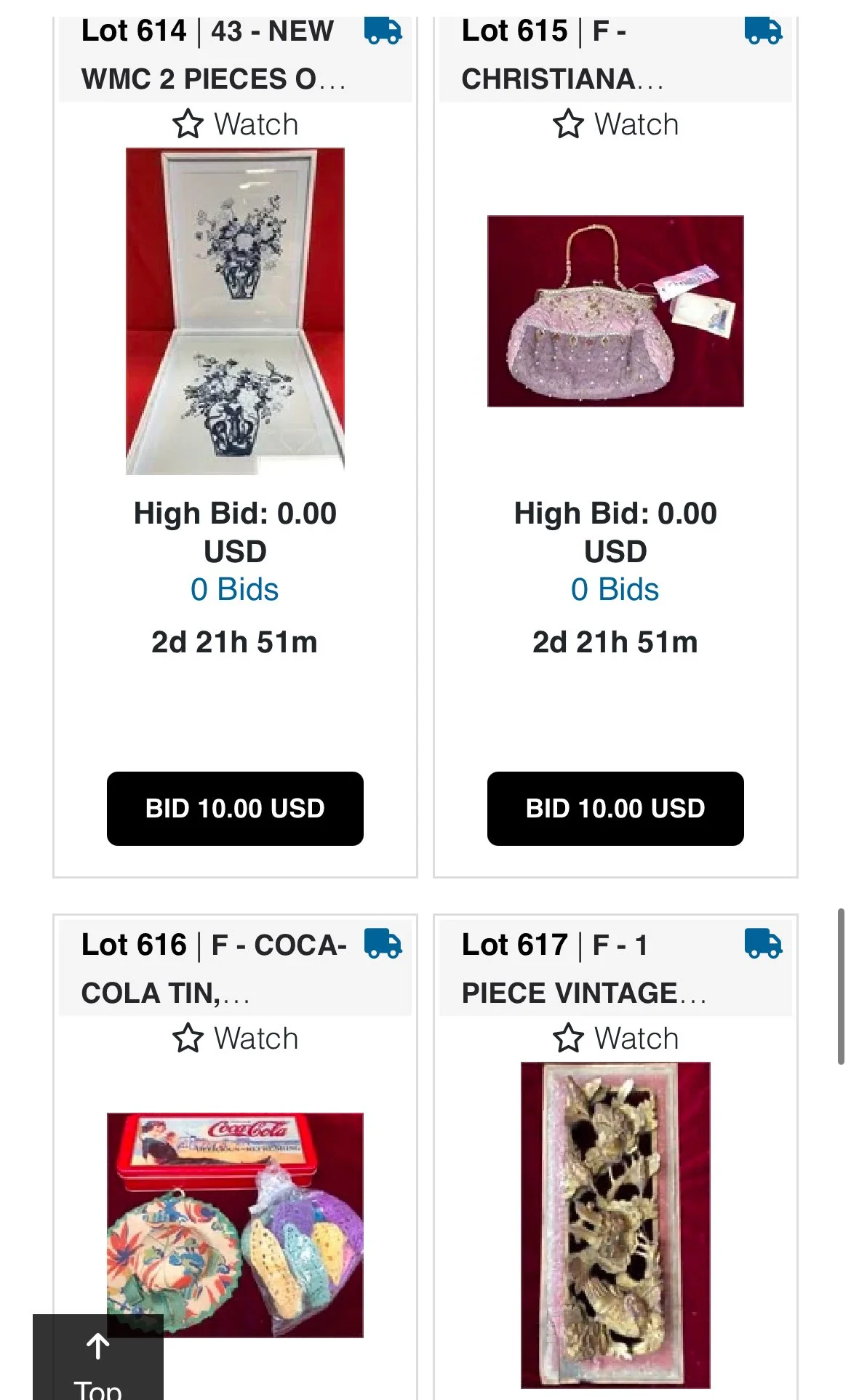Open Lot 614 framed floral prints image
Image resolution: width=851 pixels, height=1400 pixels.
pos(235,311)
